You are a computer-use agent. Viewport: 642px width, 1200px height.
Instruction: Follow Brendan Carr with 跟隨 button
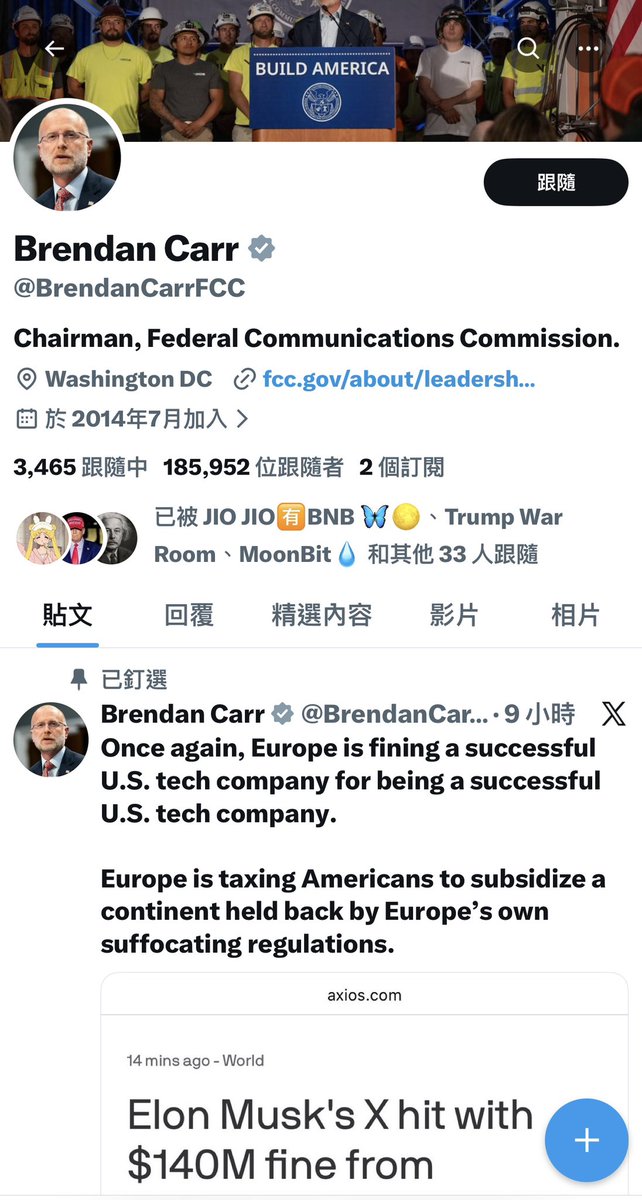pos(556,182)
